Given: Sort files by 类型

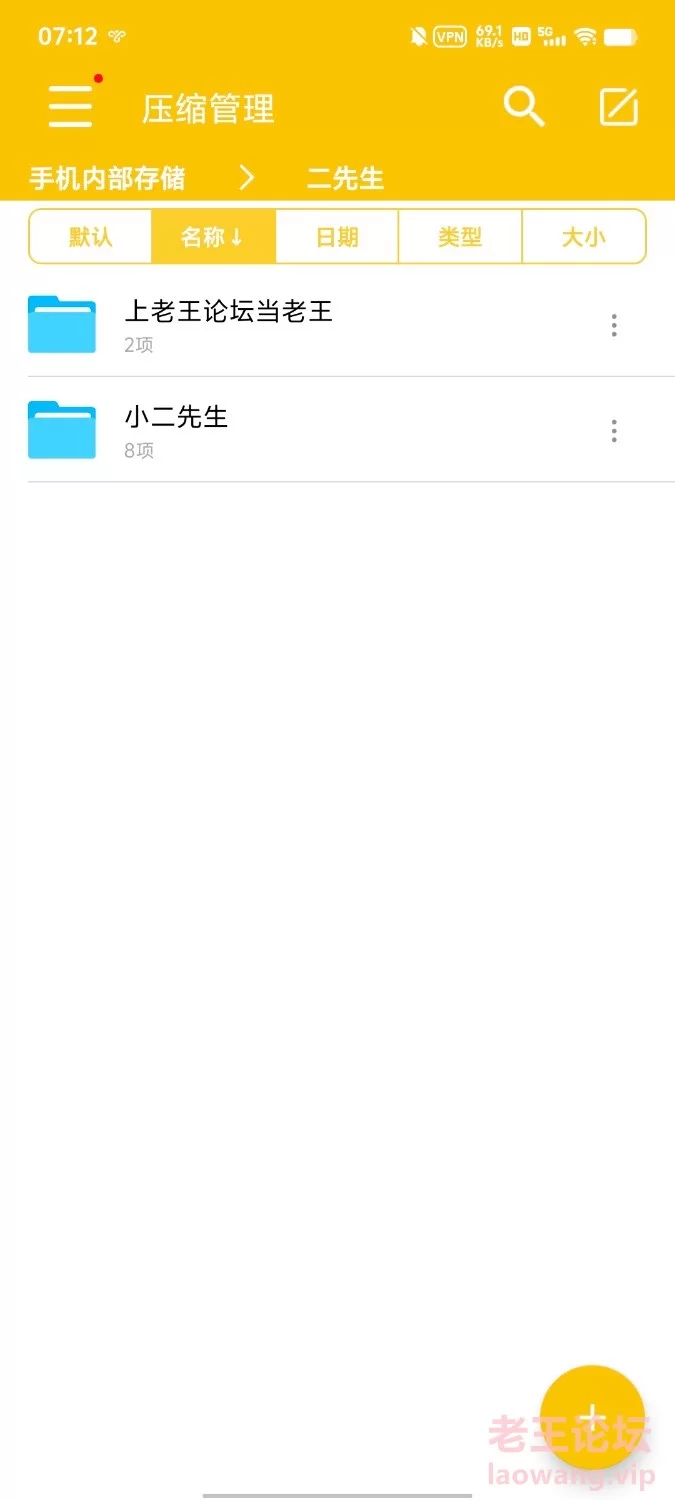Looking at the screenshot, I should (460, 237).
